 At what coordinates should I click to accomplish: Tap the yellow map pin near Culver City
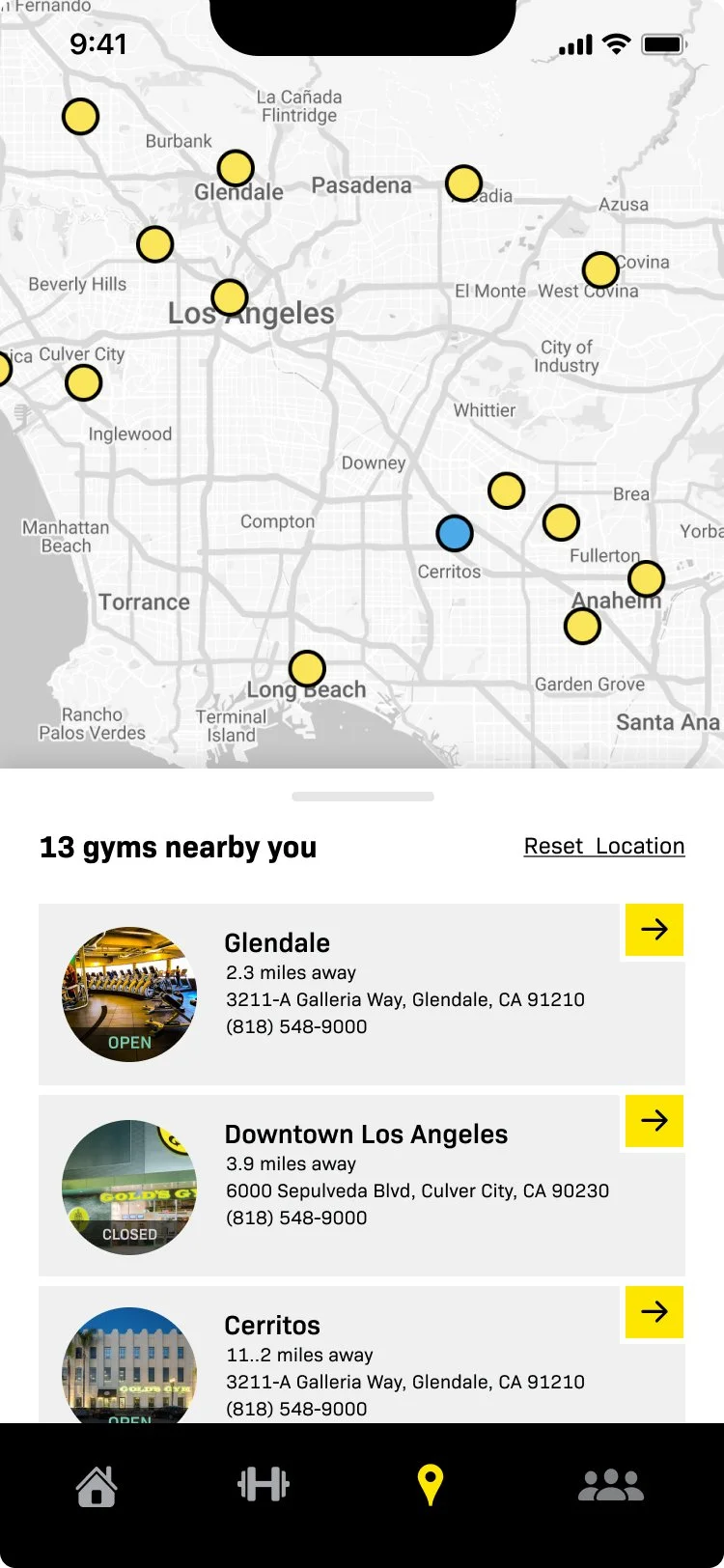[84, 382]
